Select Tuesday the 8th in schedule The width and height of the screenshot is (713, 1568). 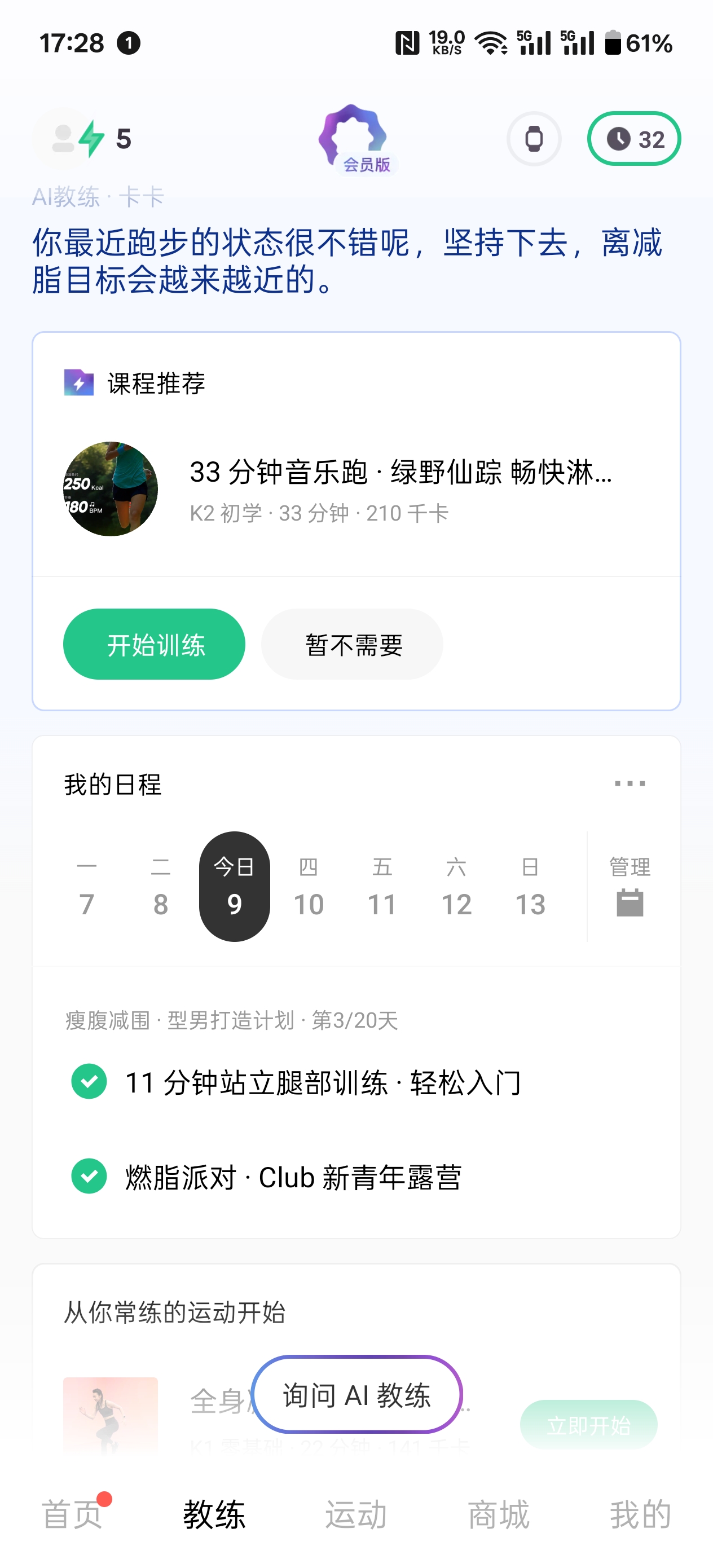pyautogui.click(x=161, y=887)
